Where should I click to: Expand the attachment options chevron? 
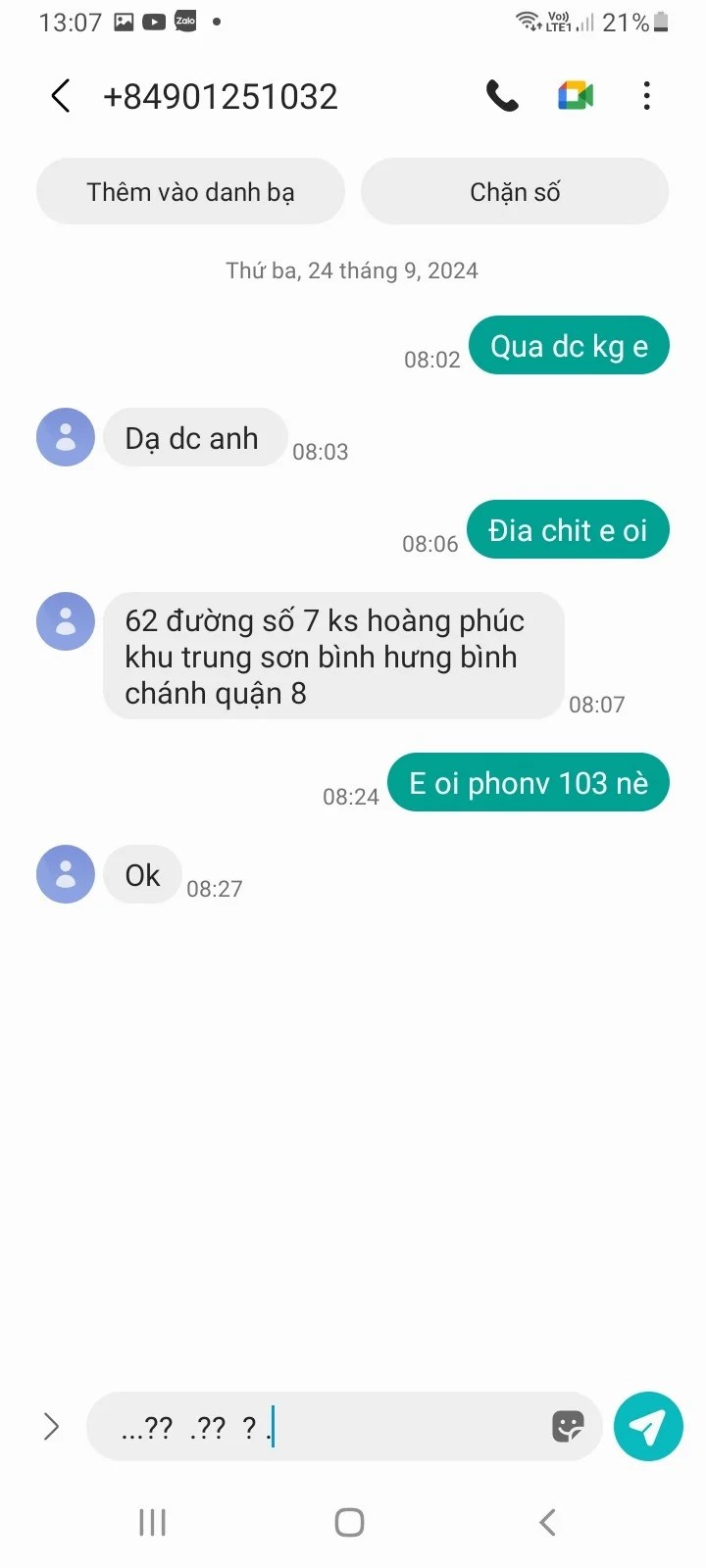click(x=51, y=1427)
